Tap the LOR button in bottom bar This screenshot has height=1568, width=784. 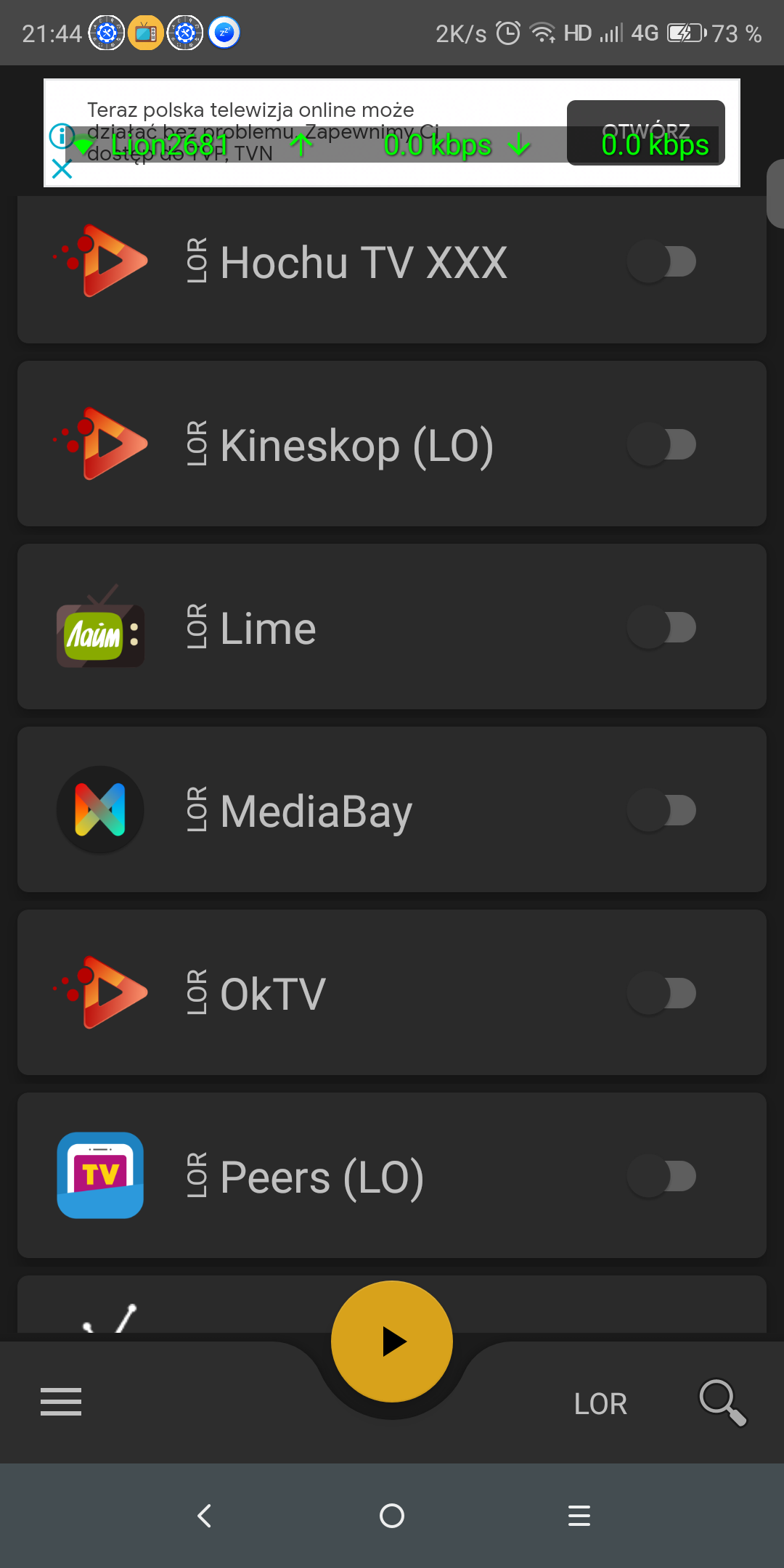[600, 1404]
